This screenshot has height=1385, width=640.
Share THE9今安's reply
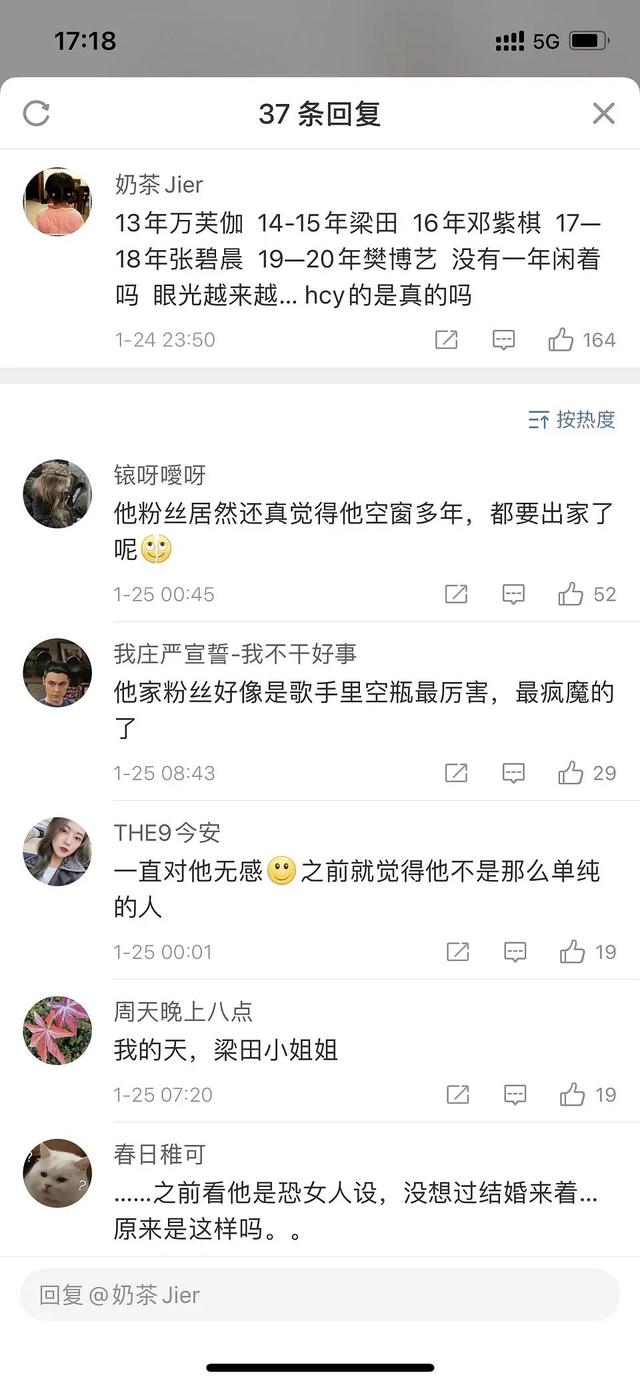457,952
